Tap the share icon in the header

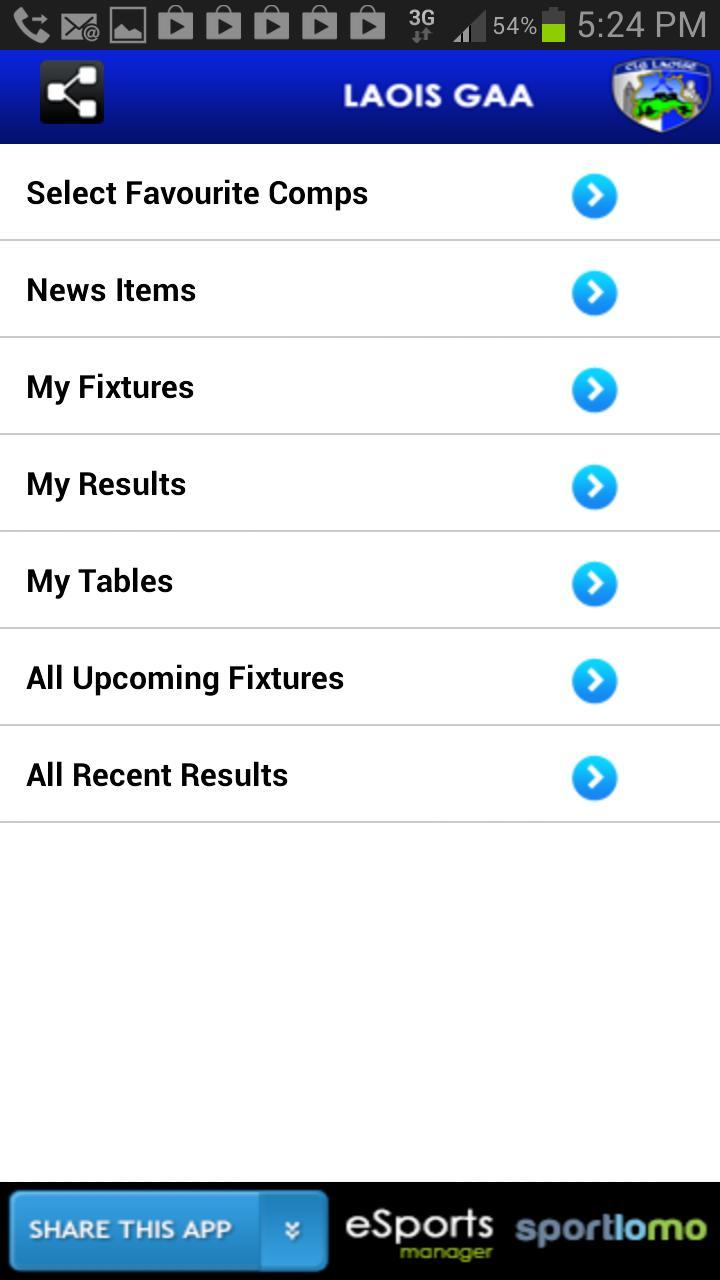[x=72, y=93]
